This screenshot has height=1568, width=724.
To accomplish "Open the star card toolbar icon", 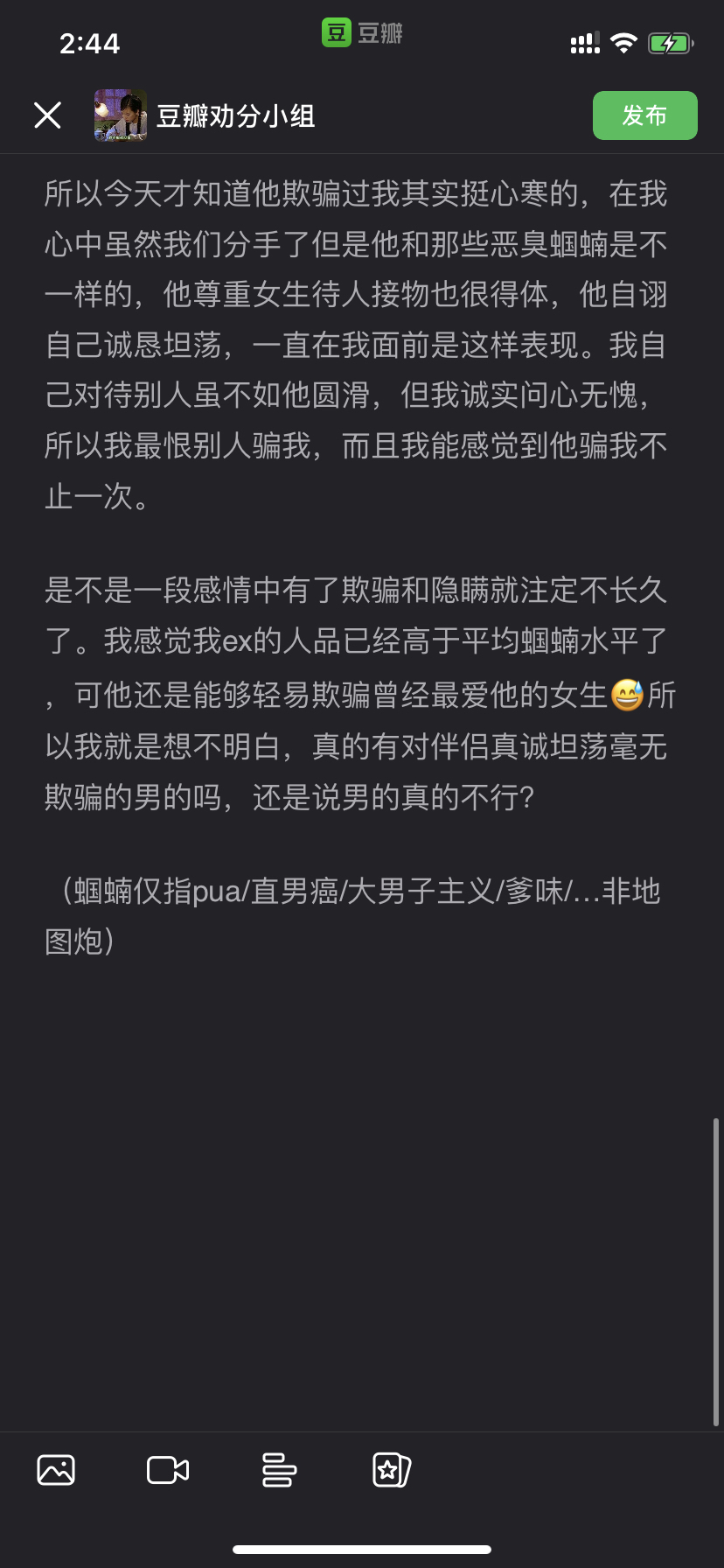I will 391,1470.
